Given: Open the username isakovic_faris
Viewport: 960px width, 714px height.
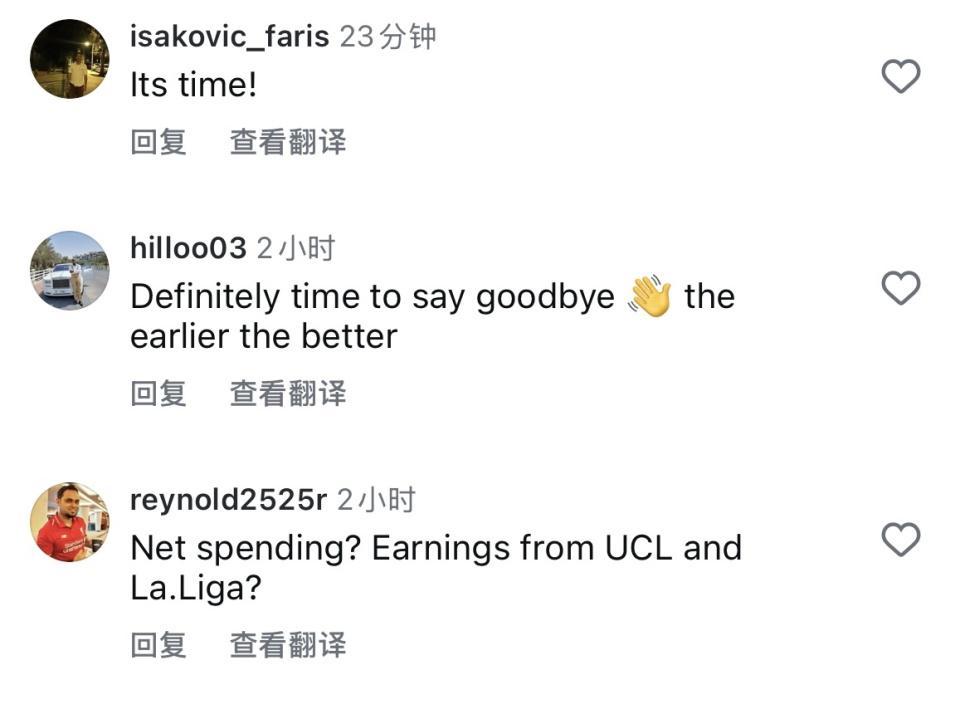Looking at the screenshot, I should click(229, 37).
